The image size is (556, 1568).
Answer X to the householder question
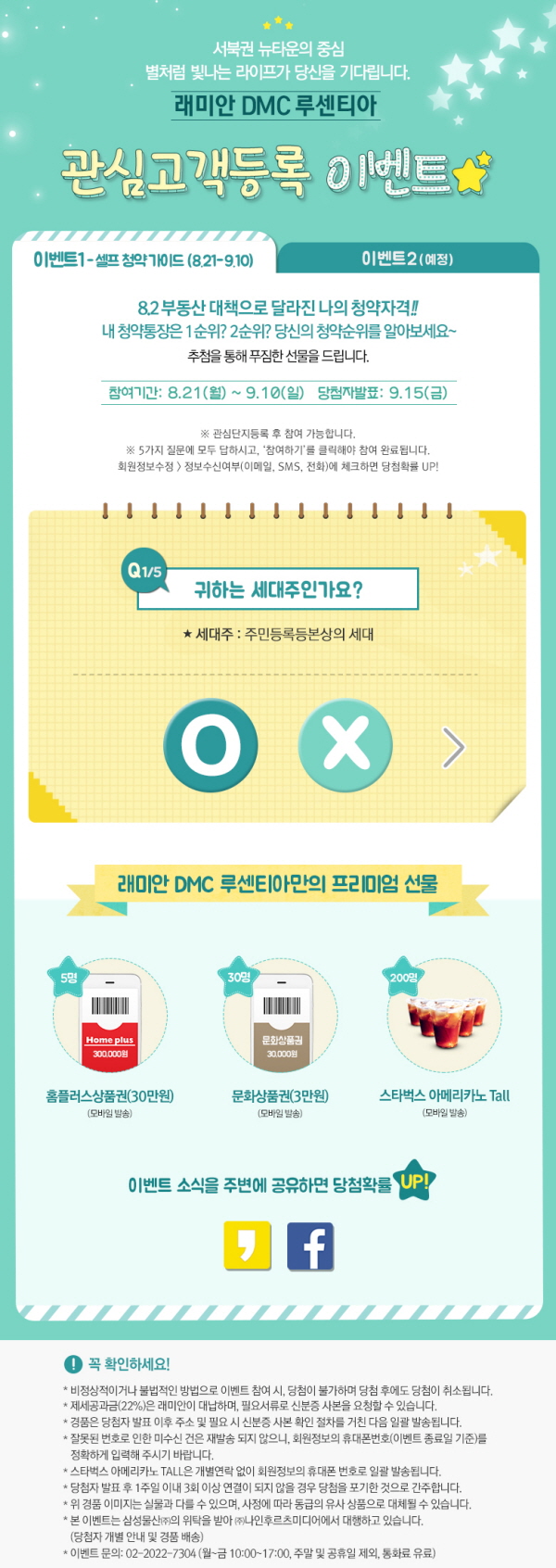tap(346, 742)
